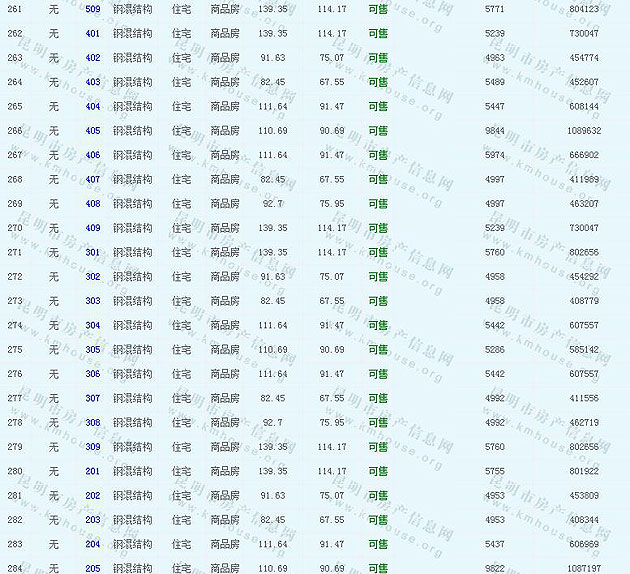Open room 408 details
630x574 pixels.
pos(93,204)
